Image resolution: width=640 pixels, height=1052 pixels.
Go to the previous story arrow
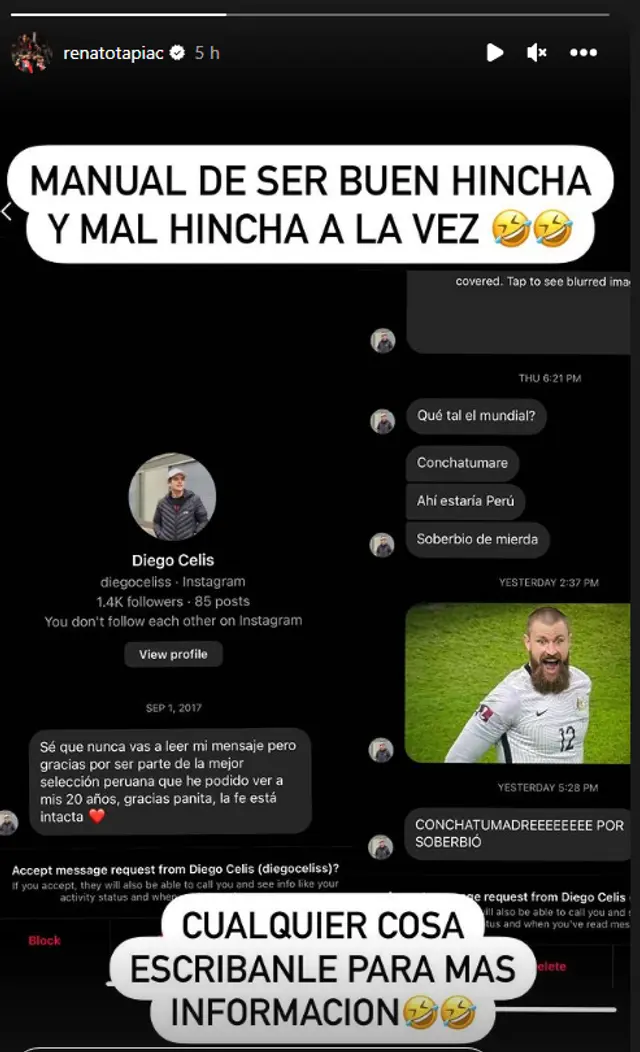pos(7,211)
